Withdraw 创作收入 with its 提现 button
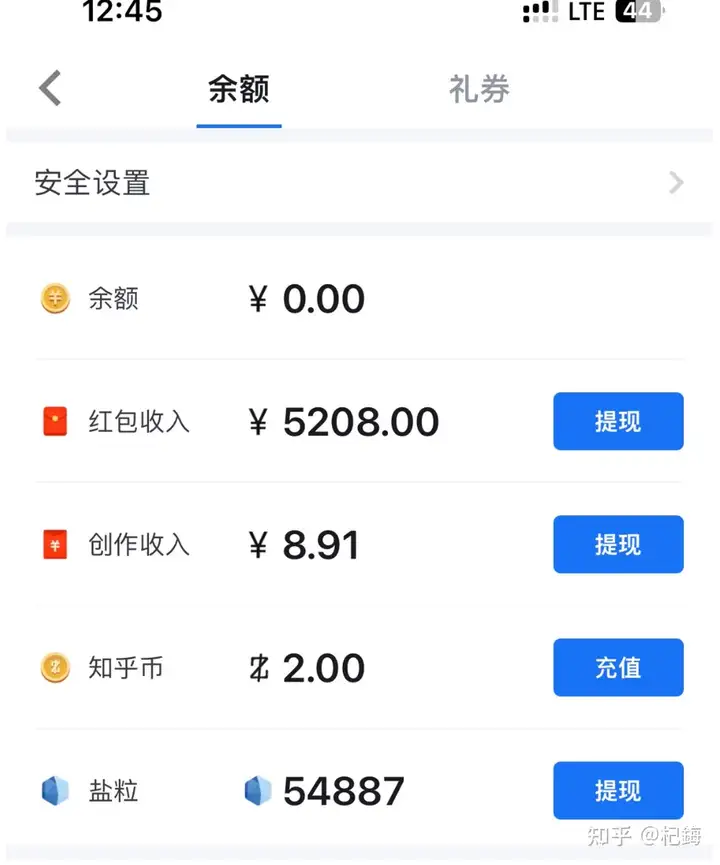The height and width of the screenshot is (865, 720). coord(618,545)
